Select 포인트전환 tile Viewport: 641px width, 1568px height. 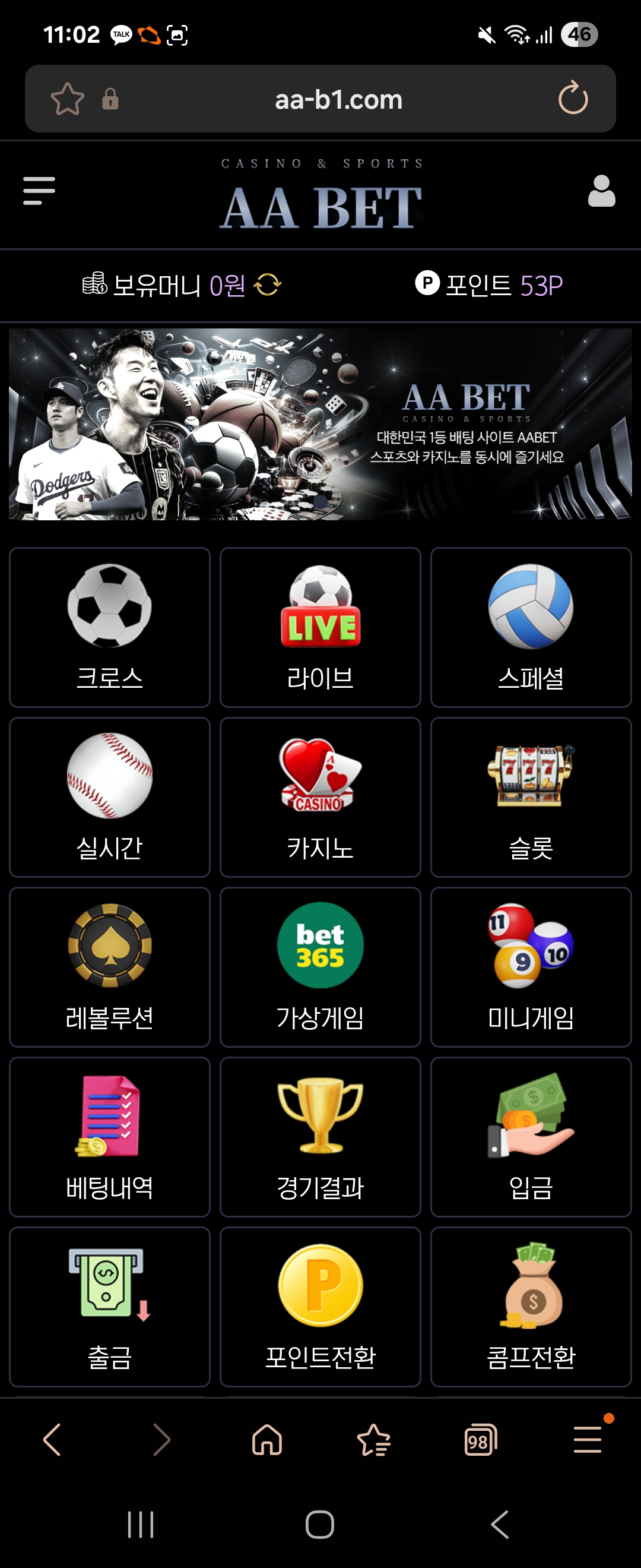coord(320,1306)
